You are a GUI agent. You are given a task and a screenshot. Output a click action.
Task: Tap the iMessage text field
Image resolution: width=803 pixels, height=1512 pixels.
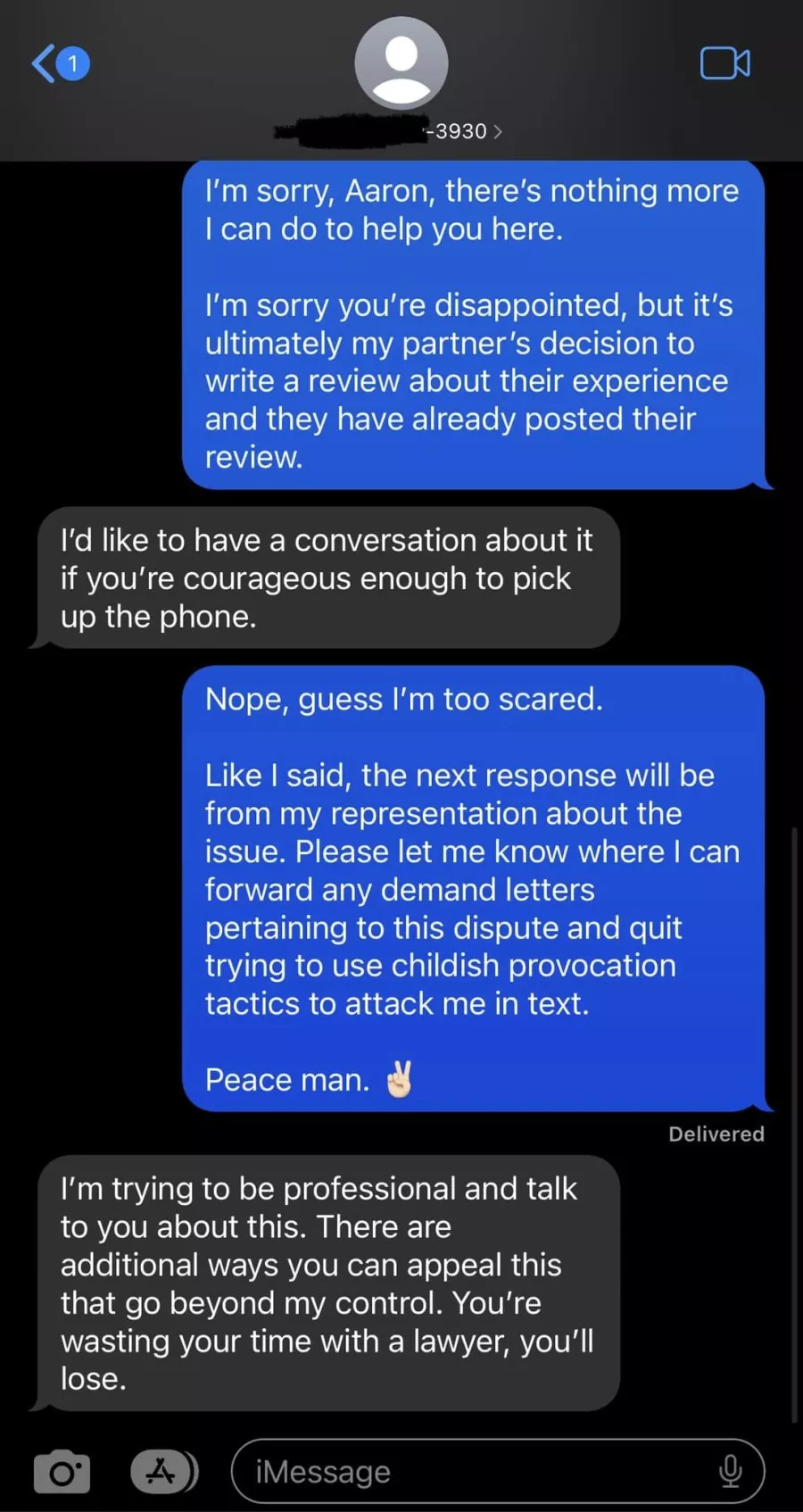[473, 1471]
